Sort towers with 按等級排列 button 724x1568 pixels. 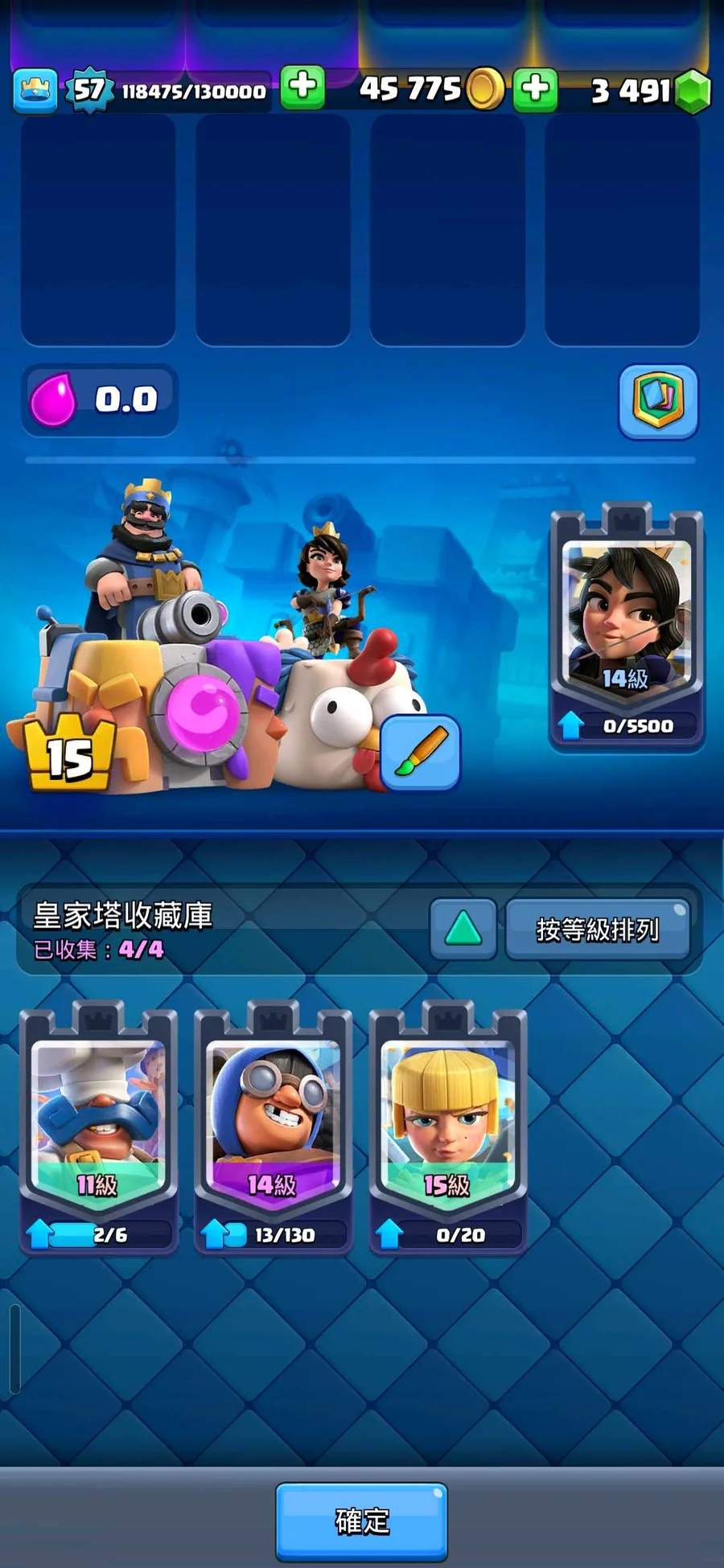tap(597, 930)
